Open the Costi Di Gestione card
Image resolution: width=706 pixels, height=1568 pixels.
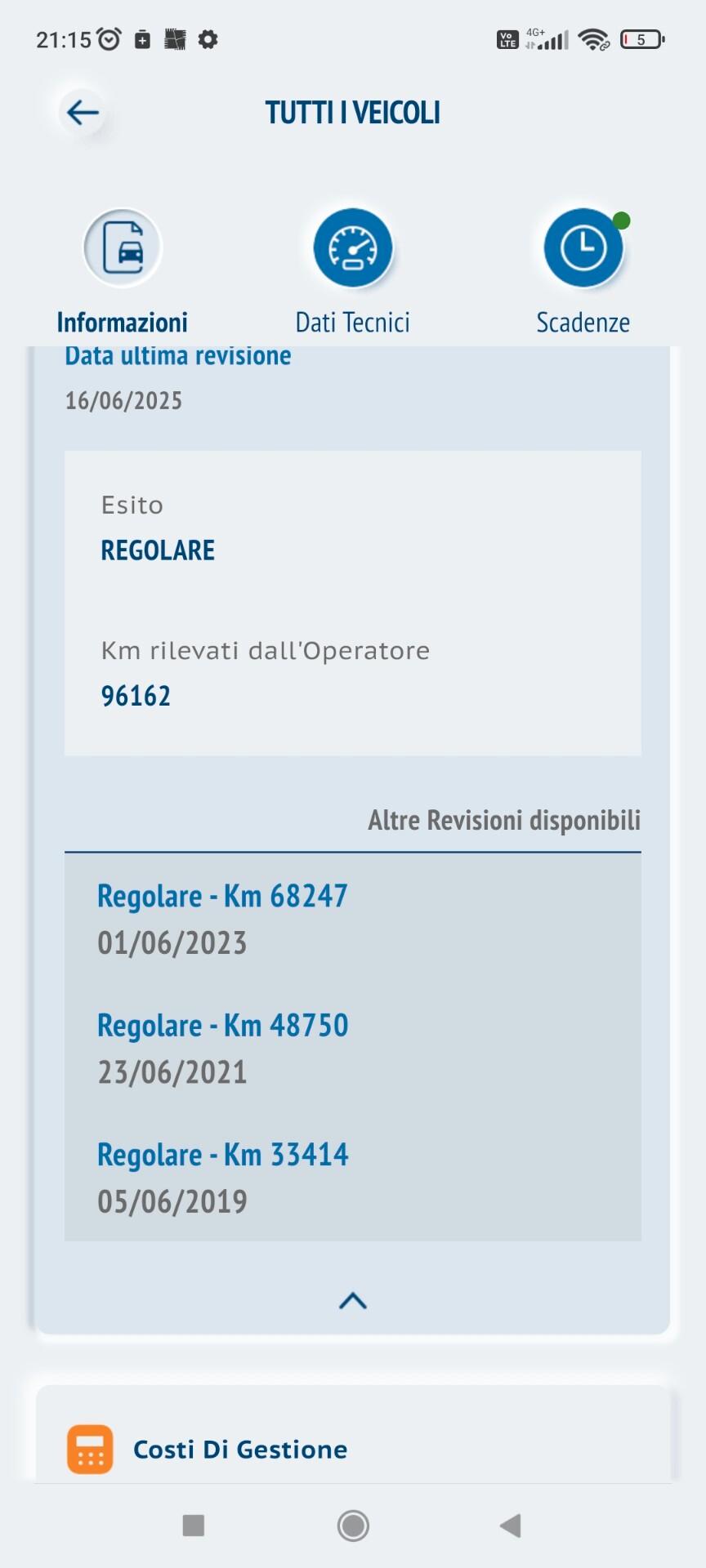[x=240, y=1449]
